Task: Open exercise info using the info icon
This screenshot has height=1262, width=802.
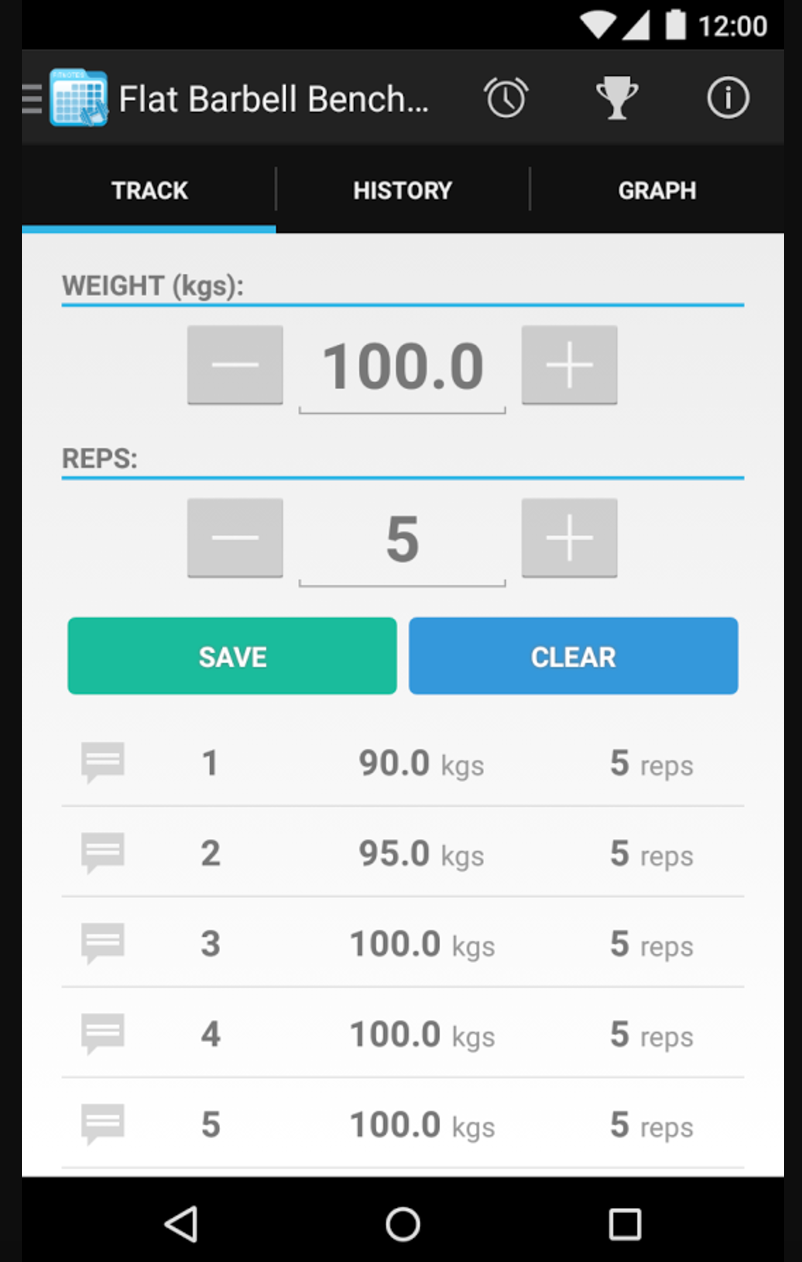Action: 728,98
